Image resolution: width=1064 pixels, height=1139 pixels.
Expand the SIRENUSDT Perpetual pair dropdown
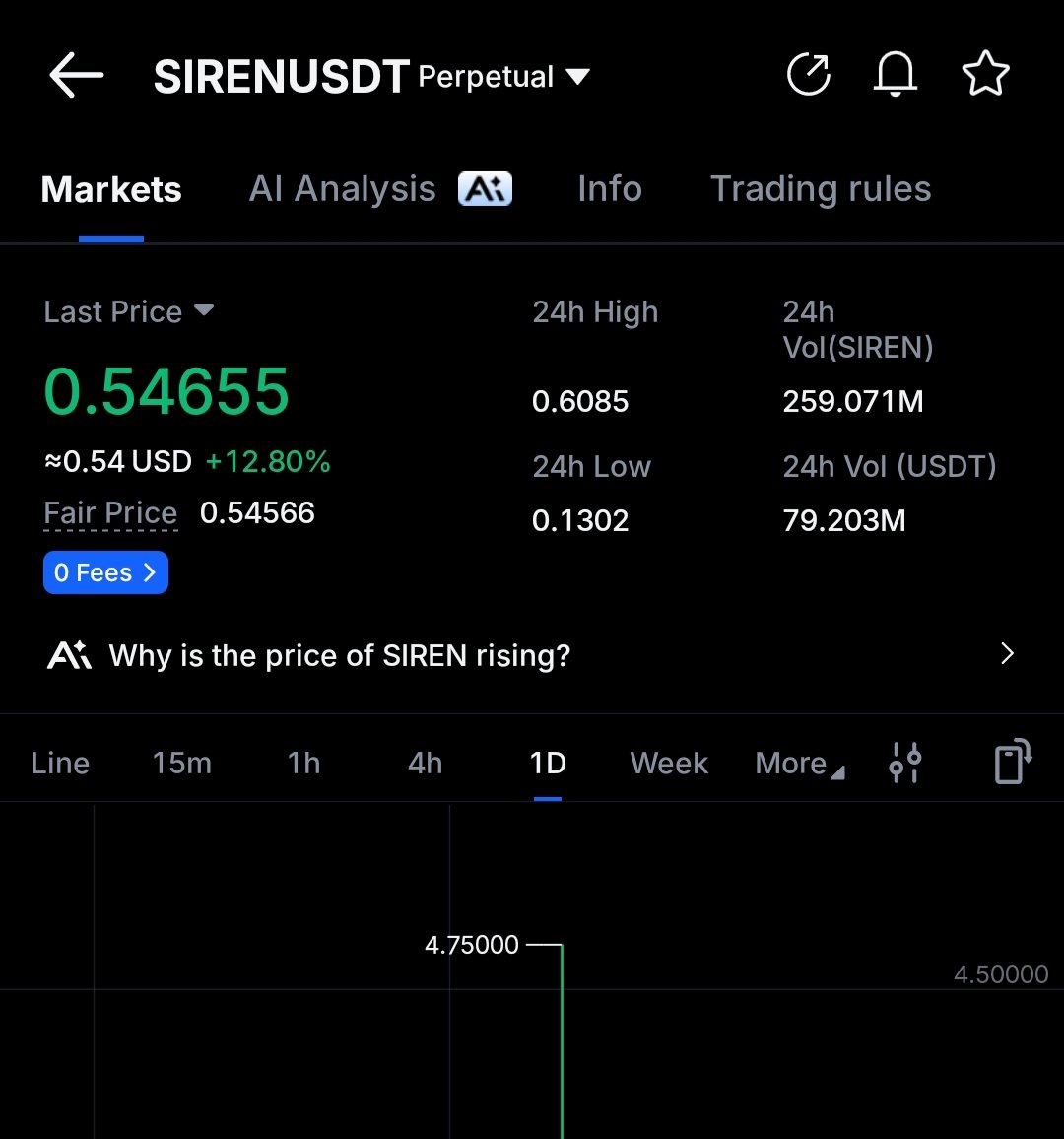tap(577, 76)
